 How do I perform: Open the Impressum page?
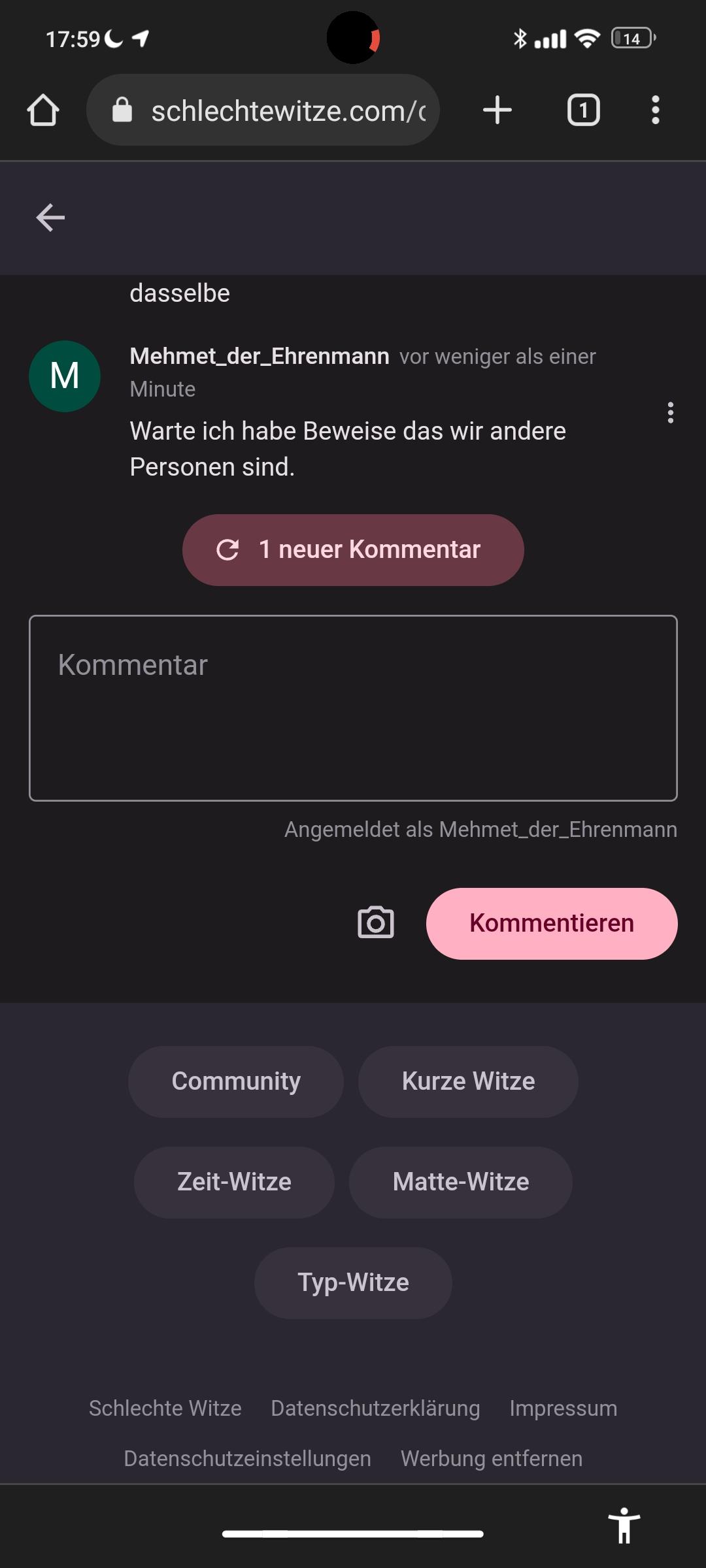point(563,1408)
